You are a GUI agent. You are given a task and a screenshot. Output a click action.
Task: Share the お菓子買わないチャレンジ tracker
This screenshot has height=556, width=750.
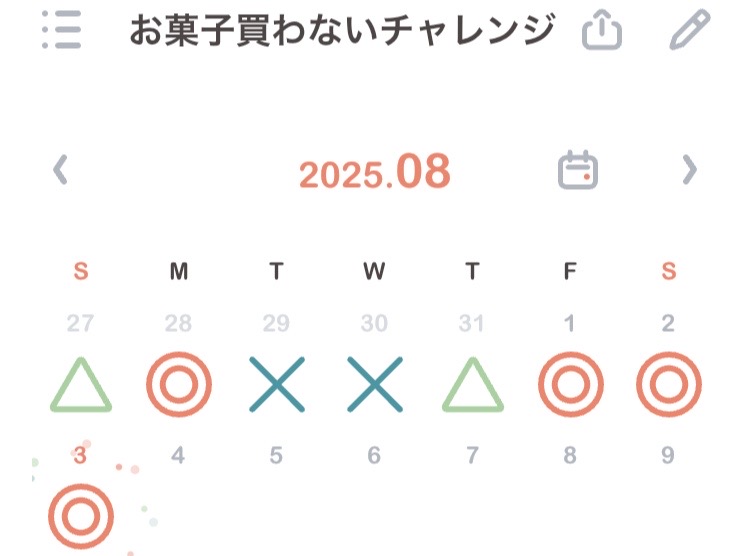(602, 31)
